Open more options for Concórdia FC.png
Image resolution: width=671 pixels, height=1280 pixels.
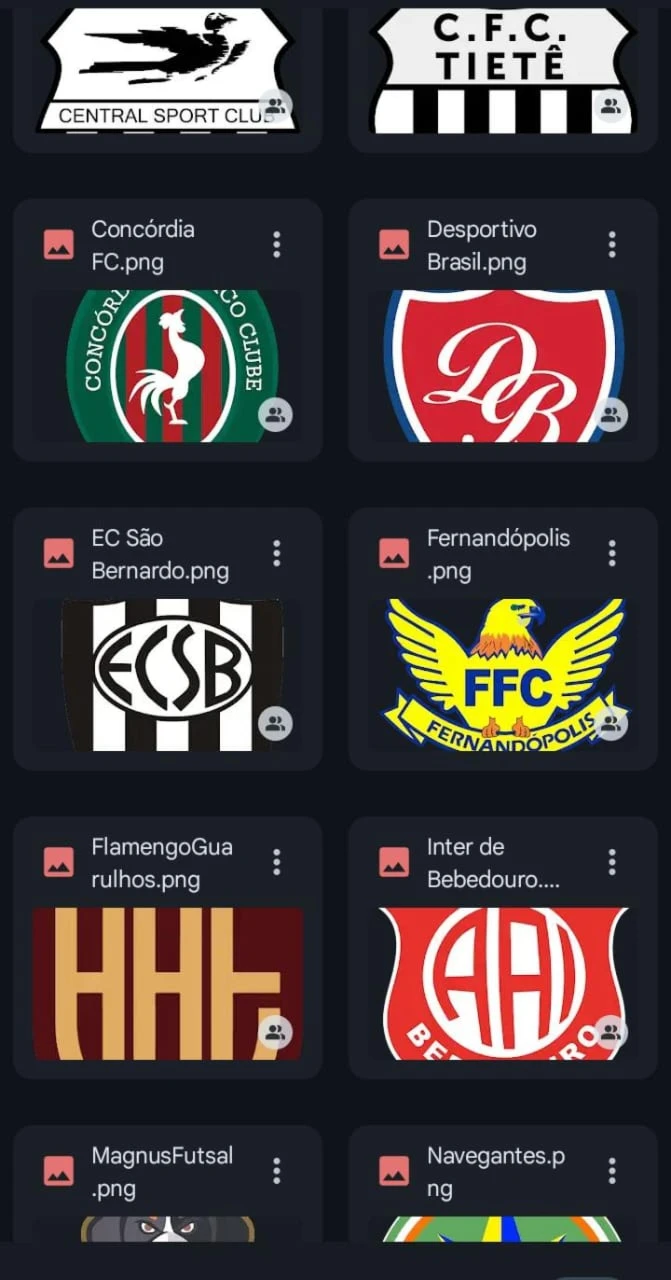point(277,245)
